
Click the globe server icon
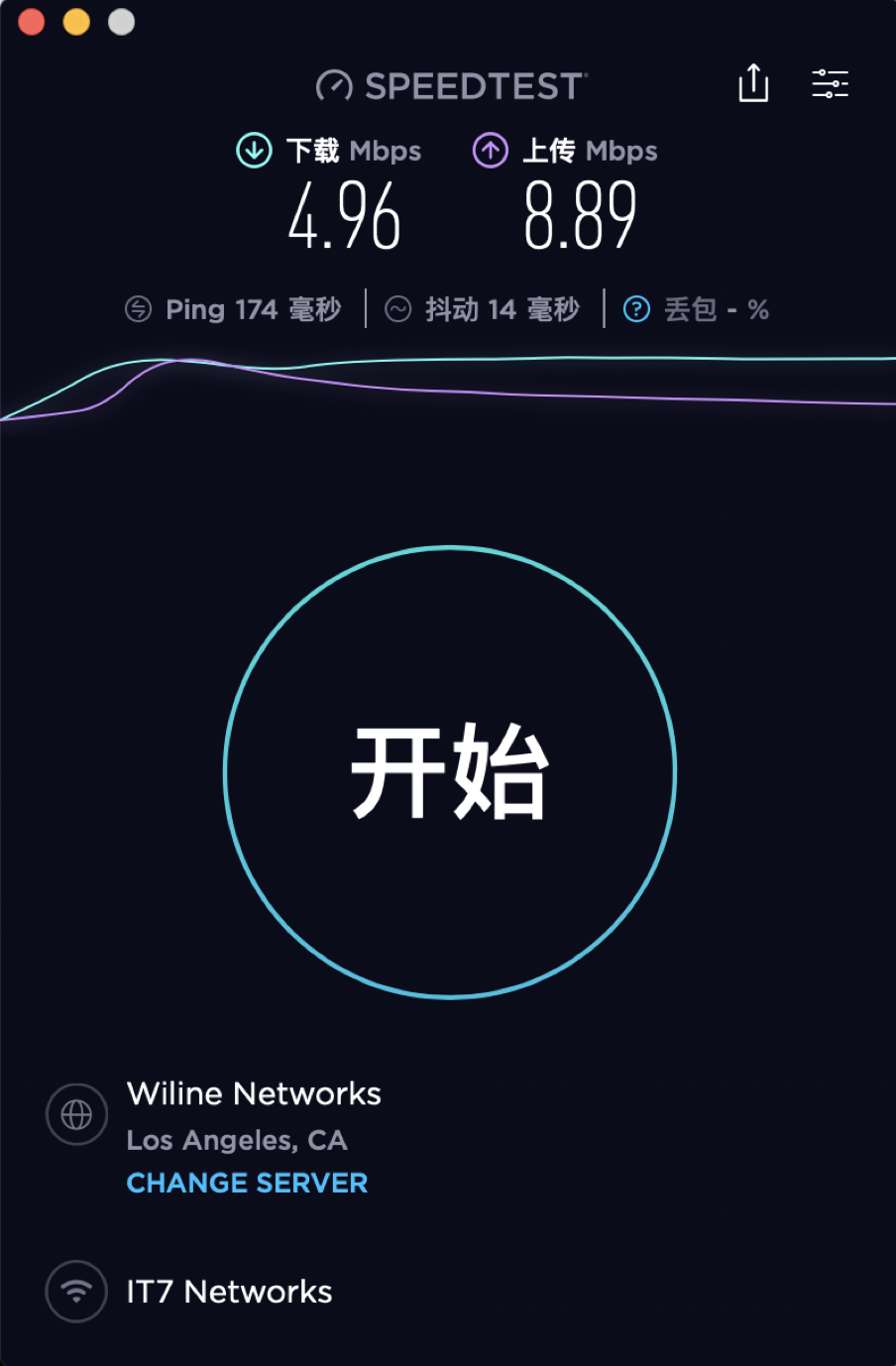click(x=76, y=1113)
